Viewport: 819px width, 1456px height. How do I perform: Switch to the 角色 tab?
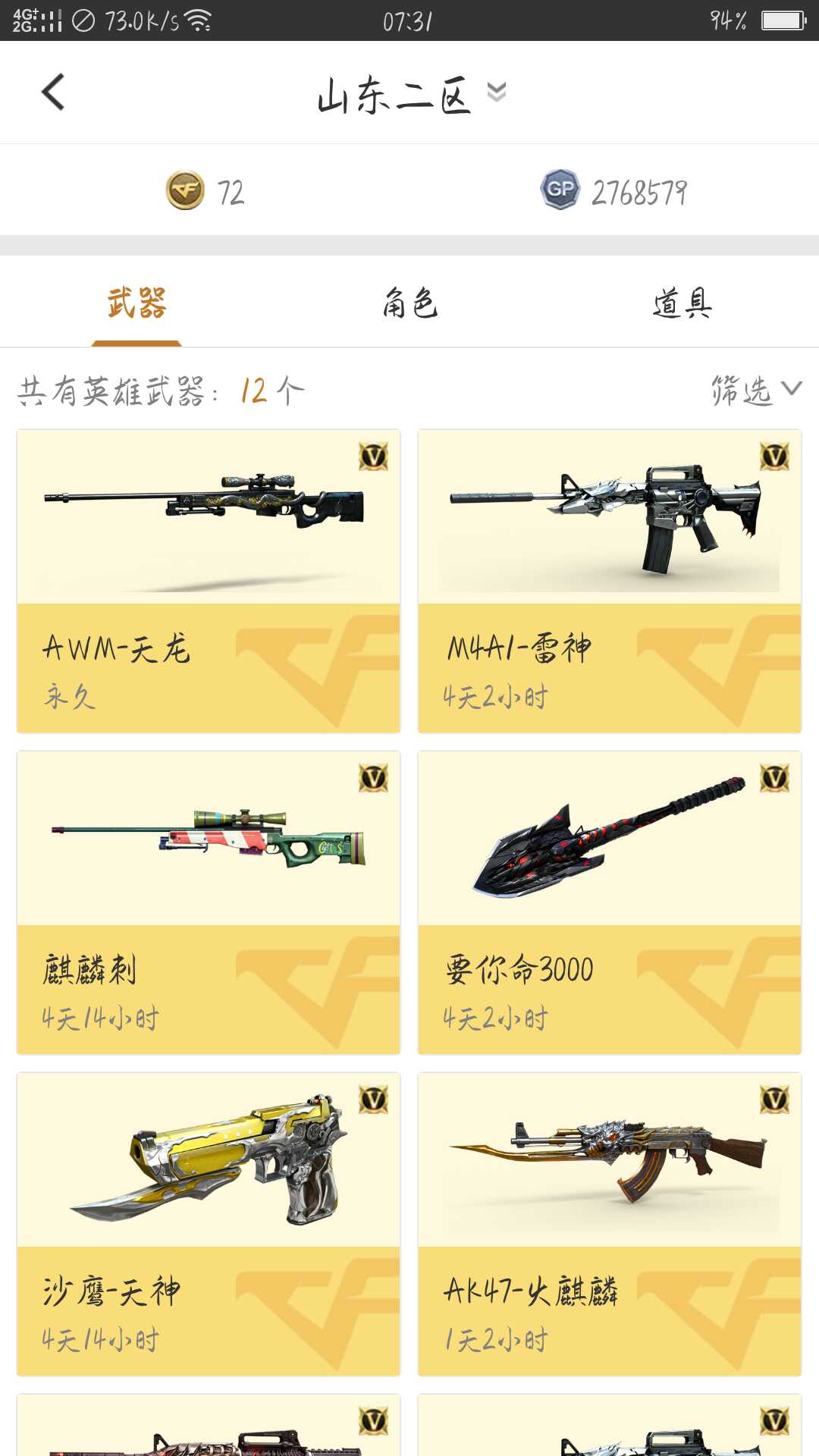click(x=409, y=303)
